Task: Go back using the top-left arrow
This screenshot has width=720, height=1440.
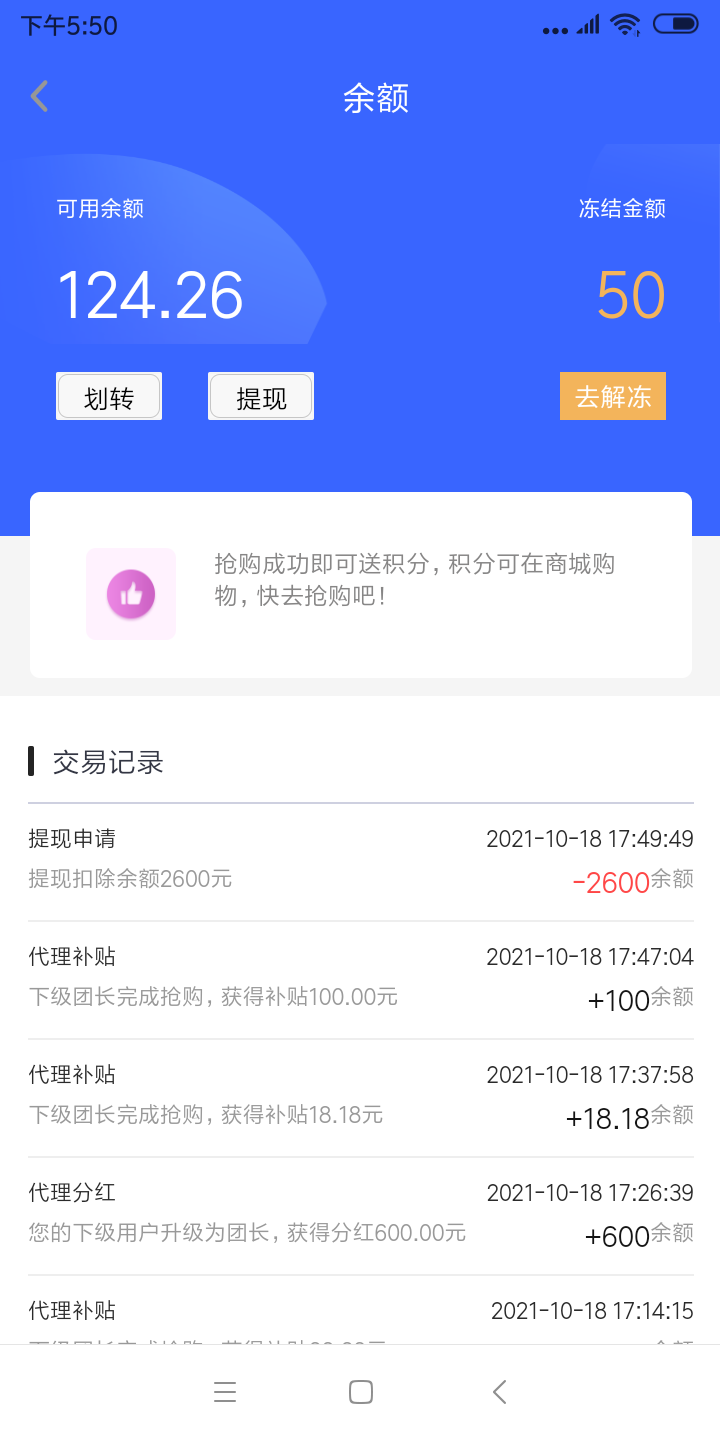Action: point(39,97)
